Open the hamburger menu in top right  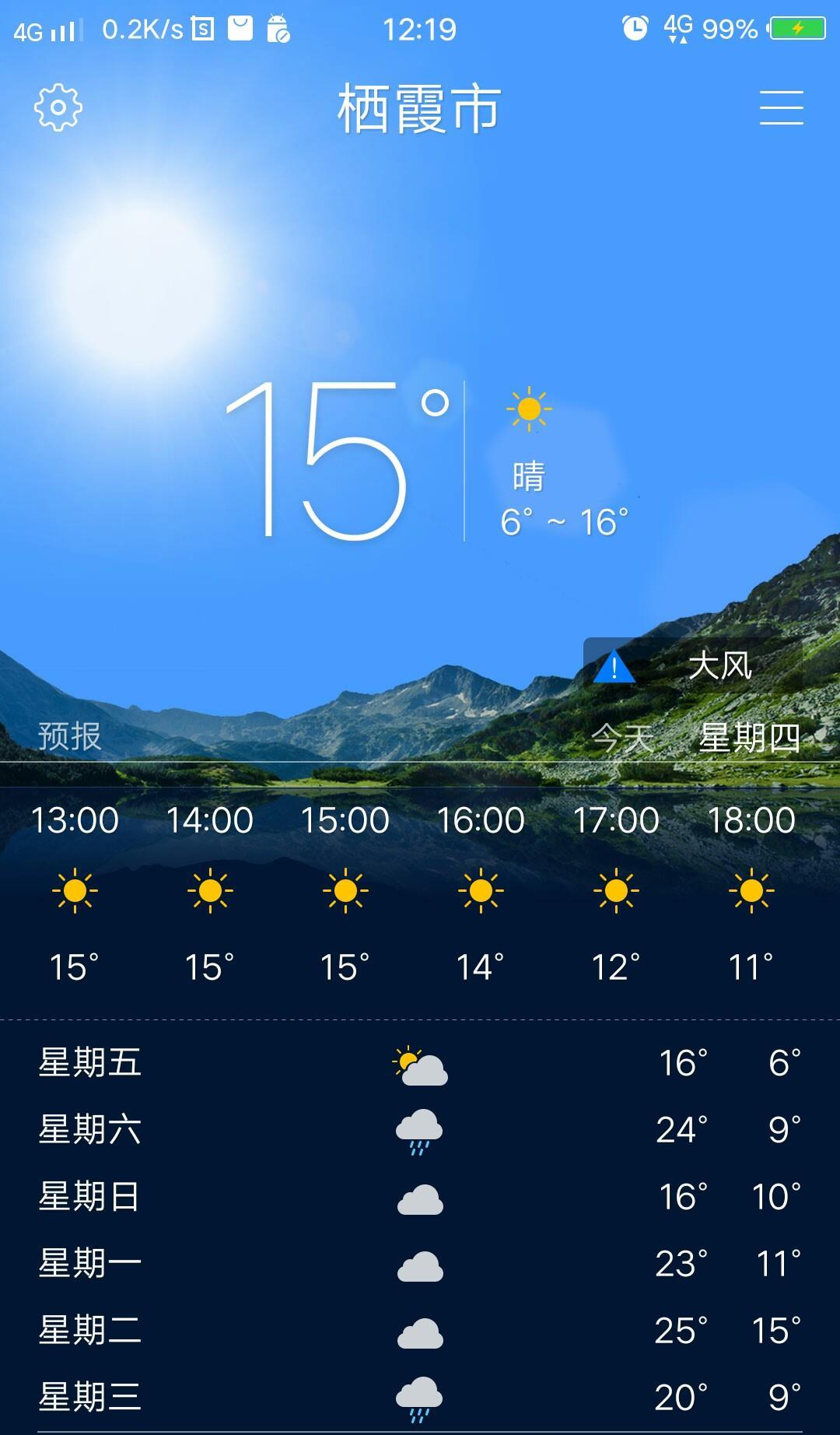tap(782, 109)
